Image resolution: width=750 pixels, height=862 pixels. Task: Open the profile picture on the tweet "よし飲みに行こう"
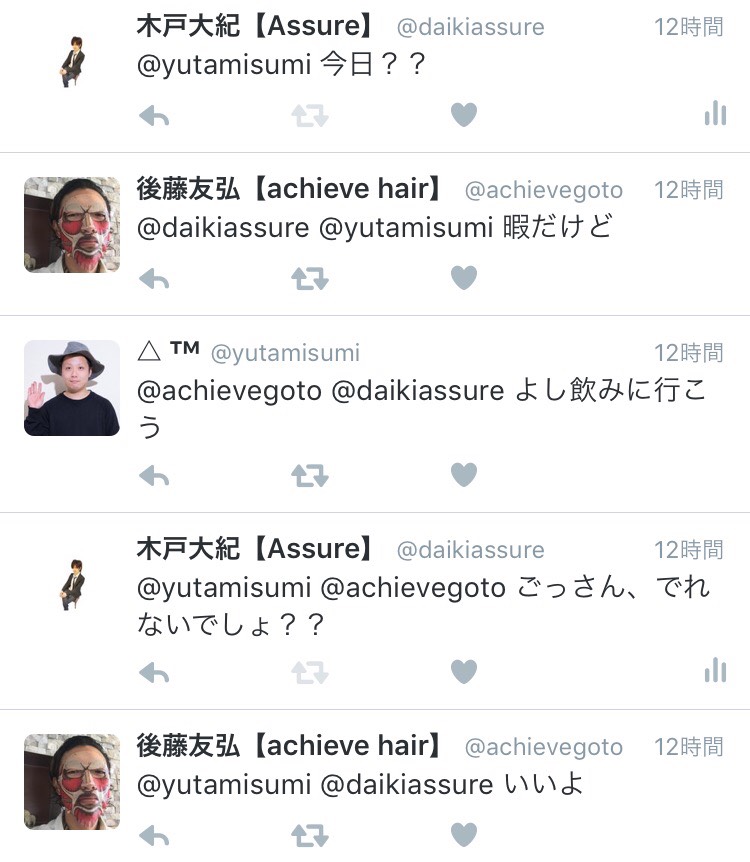coord(72,388)
